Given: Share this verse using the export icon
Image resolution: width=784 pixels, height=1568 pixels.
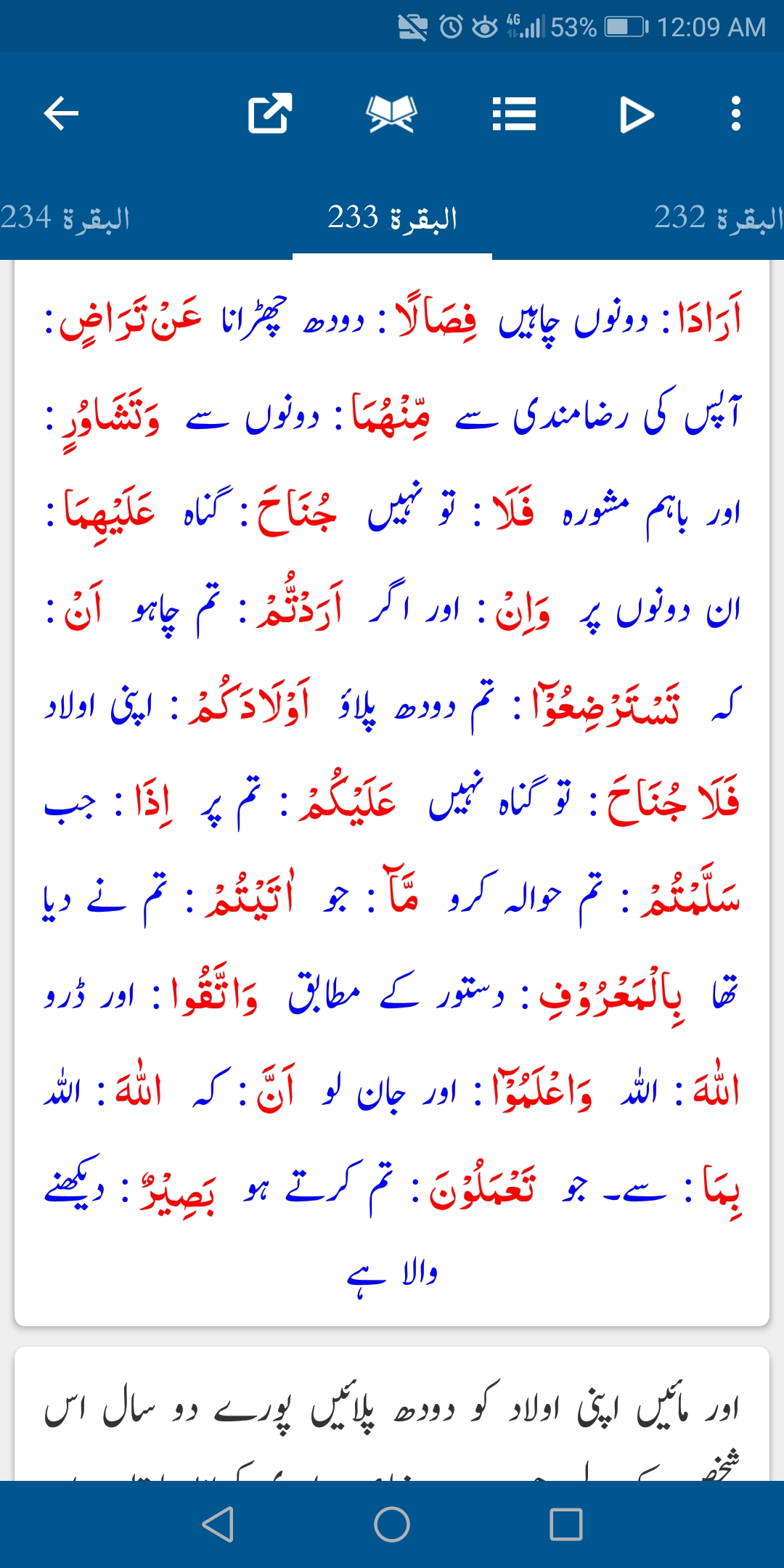Looking at the screenshot, I should coord(270,113).
